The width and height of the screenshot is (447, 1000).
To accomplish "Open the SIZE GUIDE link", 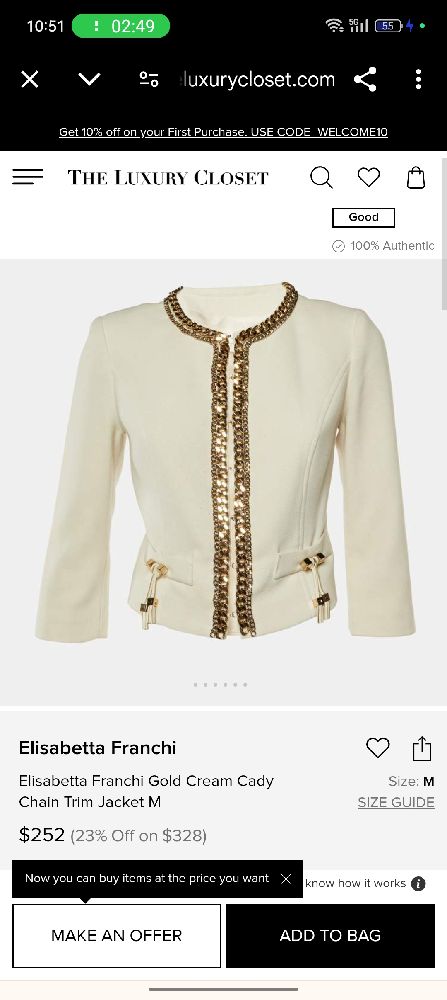I will (x=396, y=802).
